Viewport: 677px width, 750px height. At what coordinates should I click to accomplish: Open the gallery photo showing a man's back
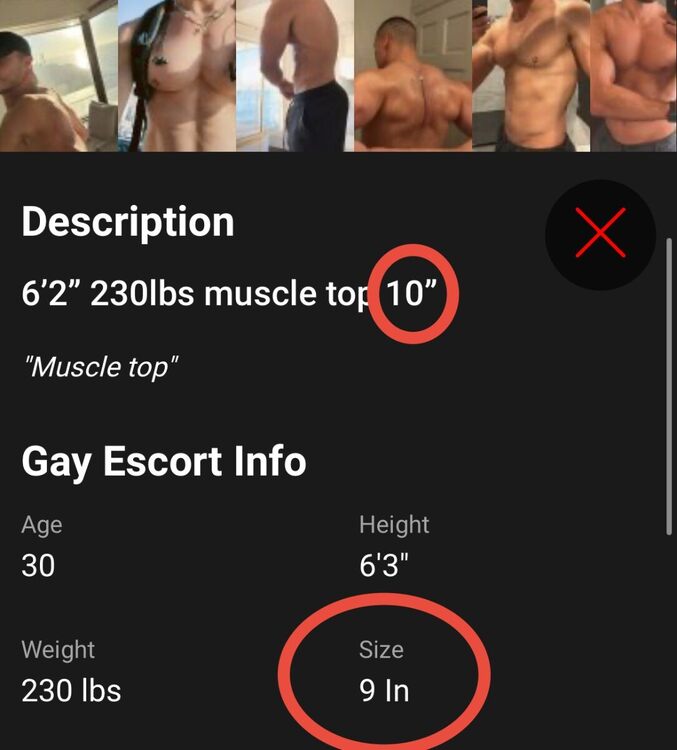[x=412, y=75]
